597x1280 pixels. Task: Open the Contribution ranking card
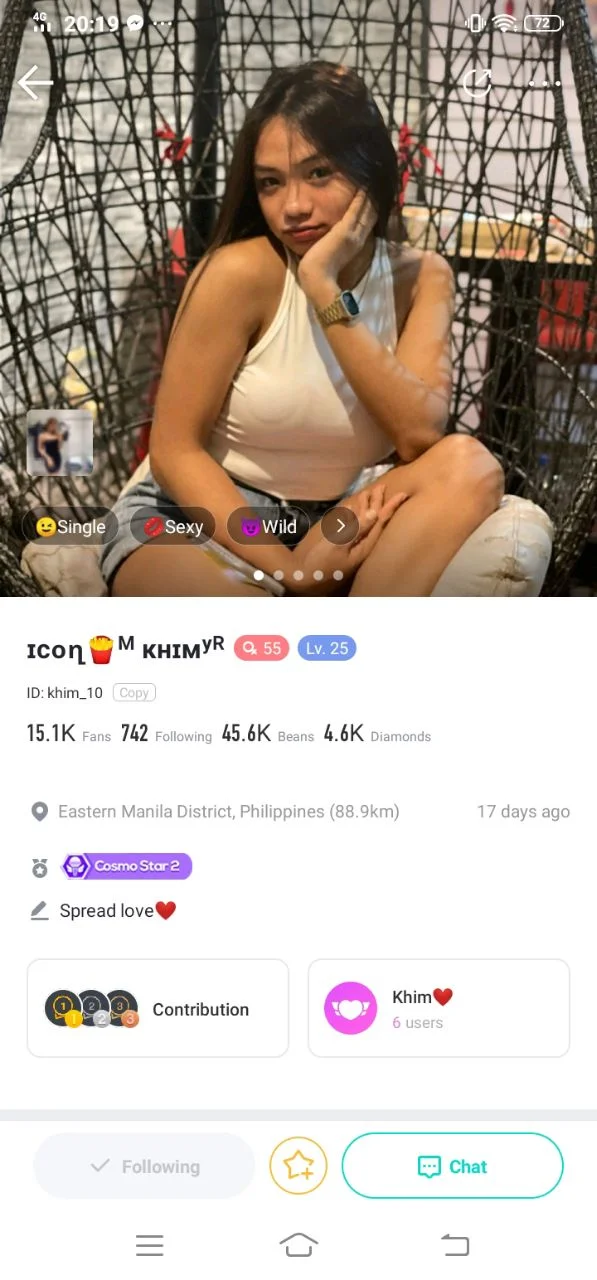(158, 1008)
